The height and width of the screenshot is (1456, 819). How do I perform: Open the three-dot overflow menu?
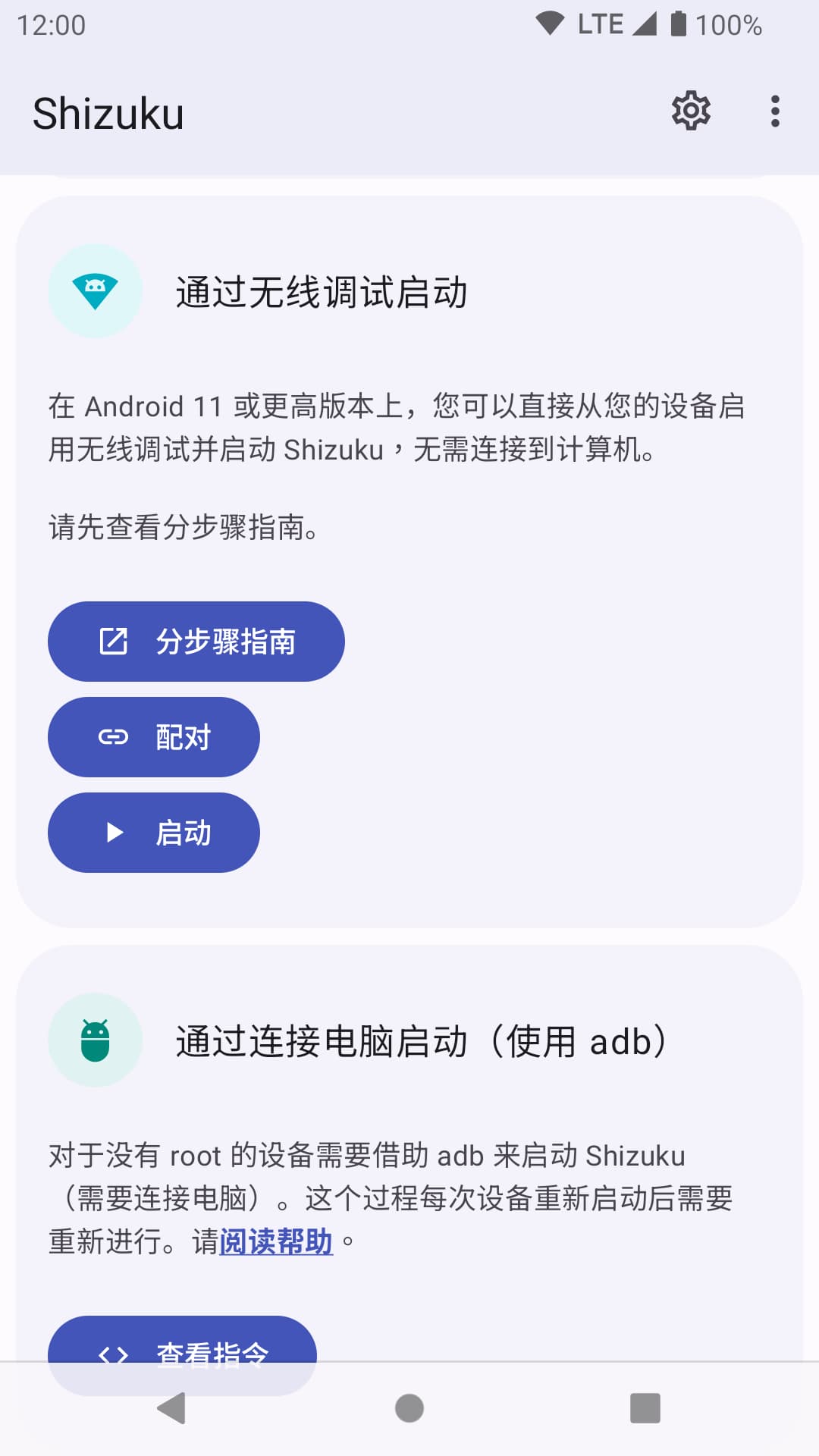(x=774, y=111)
